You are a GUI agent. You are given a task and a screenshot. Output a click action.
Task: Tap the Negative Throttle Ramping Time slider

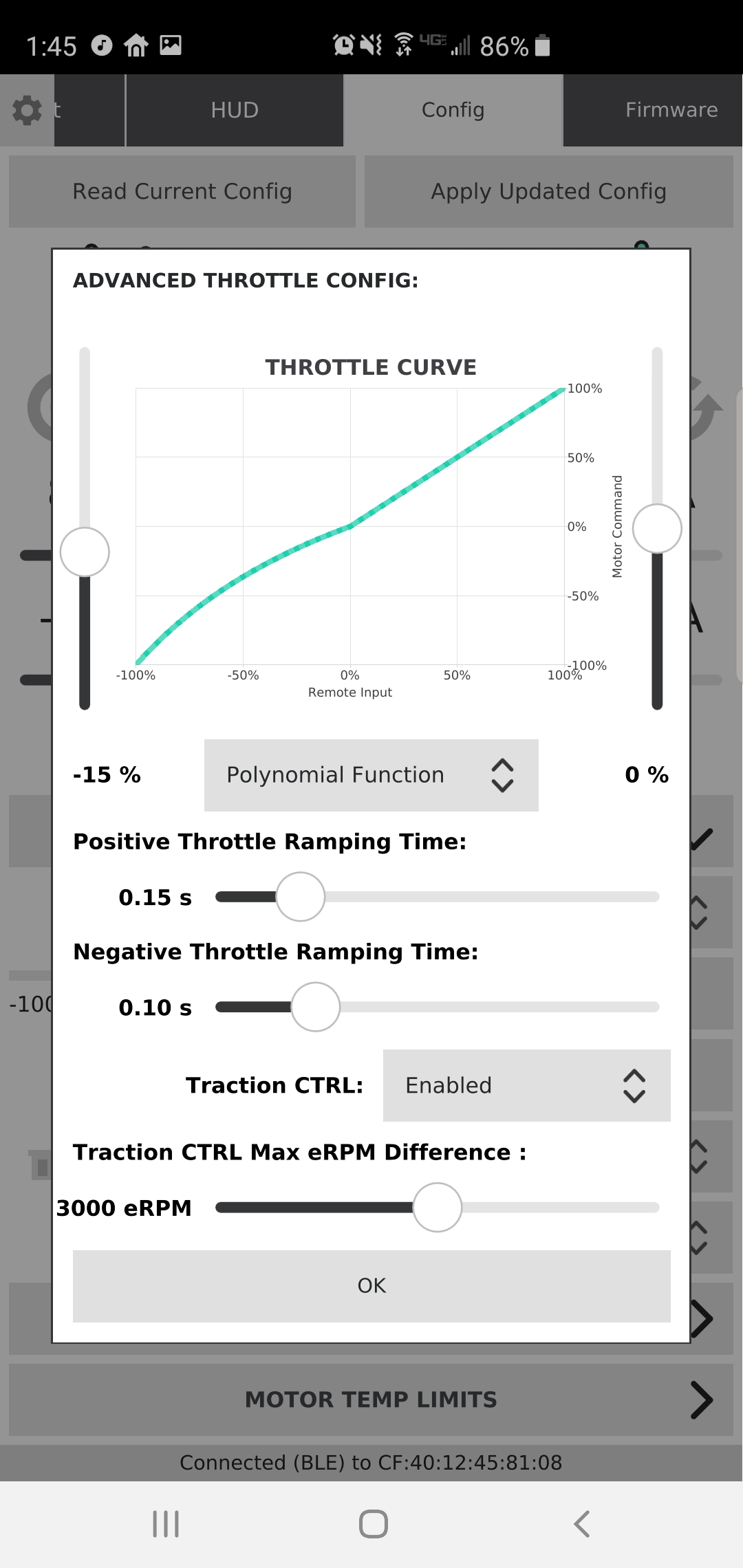pos(316,1007)
